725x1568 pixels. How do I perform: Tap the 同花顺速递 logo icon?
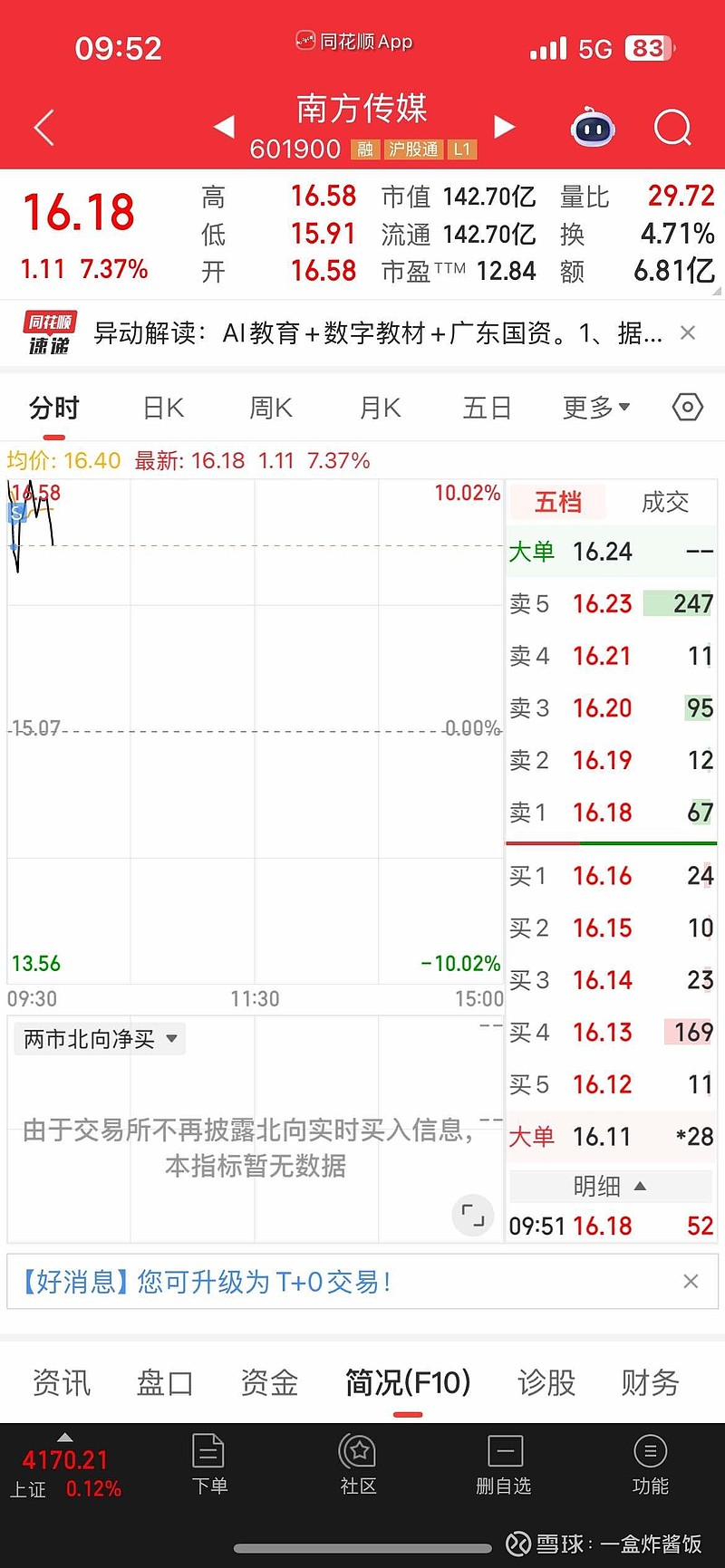(47, 332)
